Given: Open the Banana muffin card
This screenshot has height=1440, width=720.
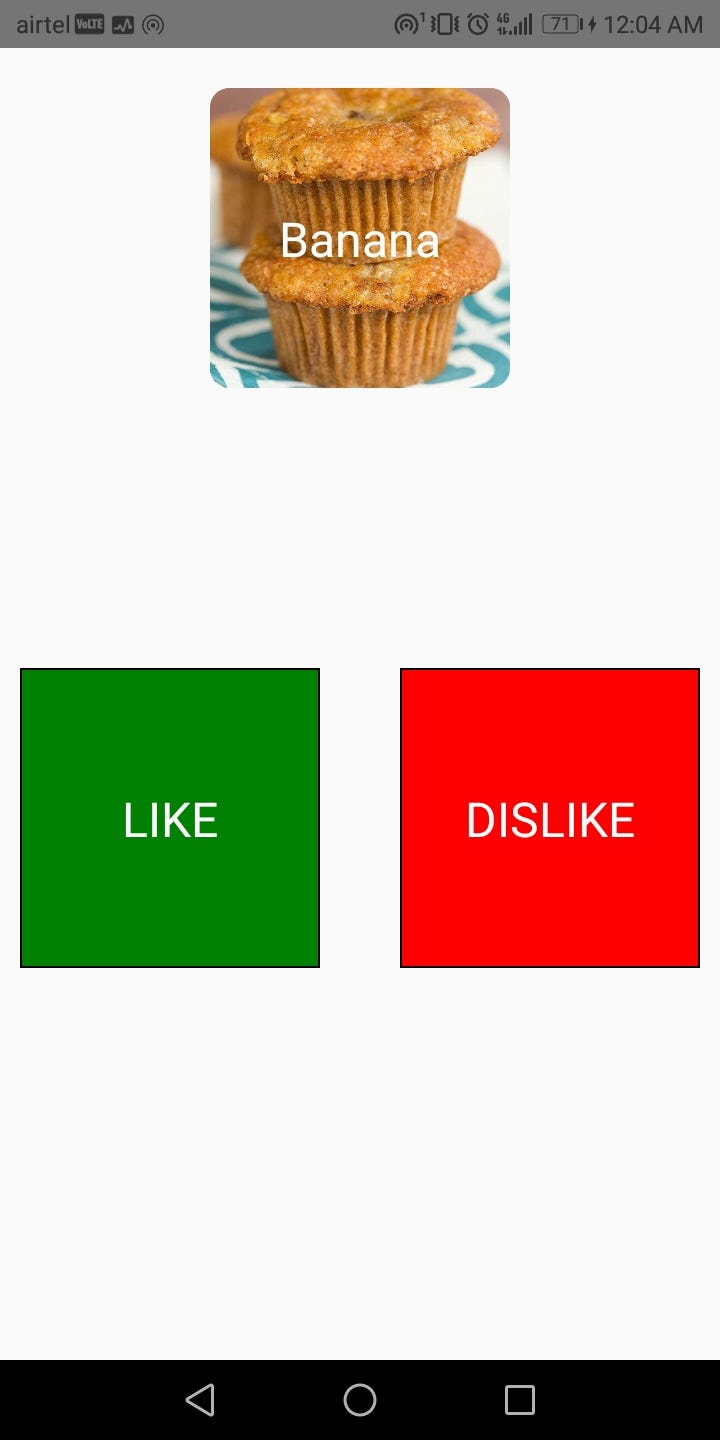Looking at the screenshot, I should tap(360, 238).
